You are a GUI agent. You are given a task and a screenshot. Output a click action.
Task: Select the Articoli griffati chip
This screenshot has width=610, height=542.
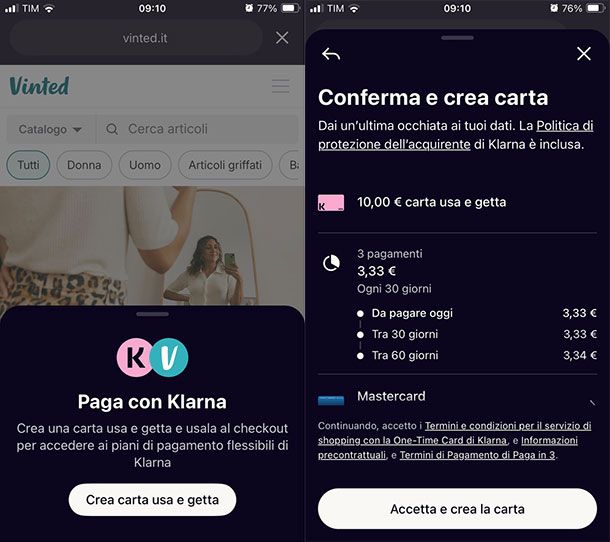225,165
